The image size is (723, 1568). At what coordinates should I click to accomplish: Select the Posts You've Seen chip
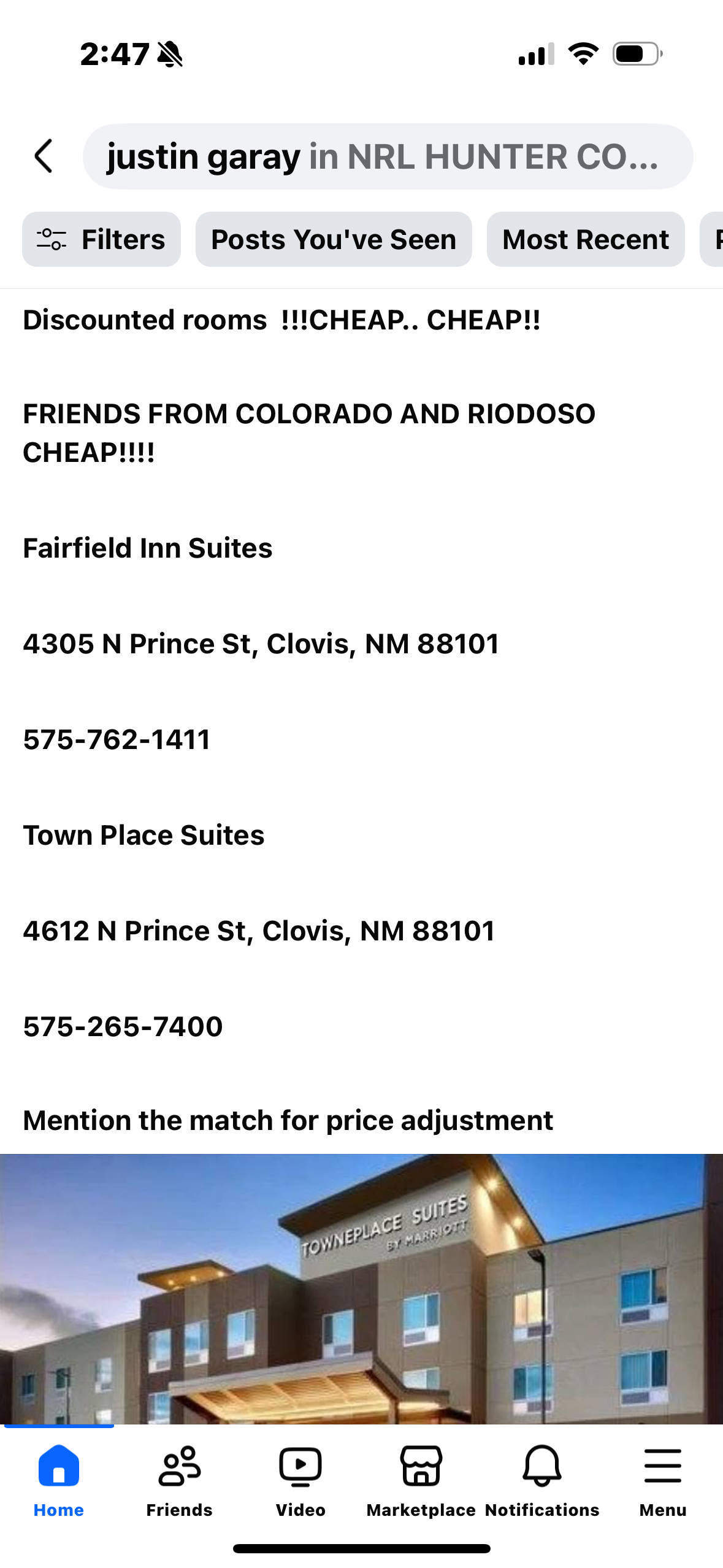pyautogui.click(x=334, y=239)
